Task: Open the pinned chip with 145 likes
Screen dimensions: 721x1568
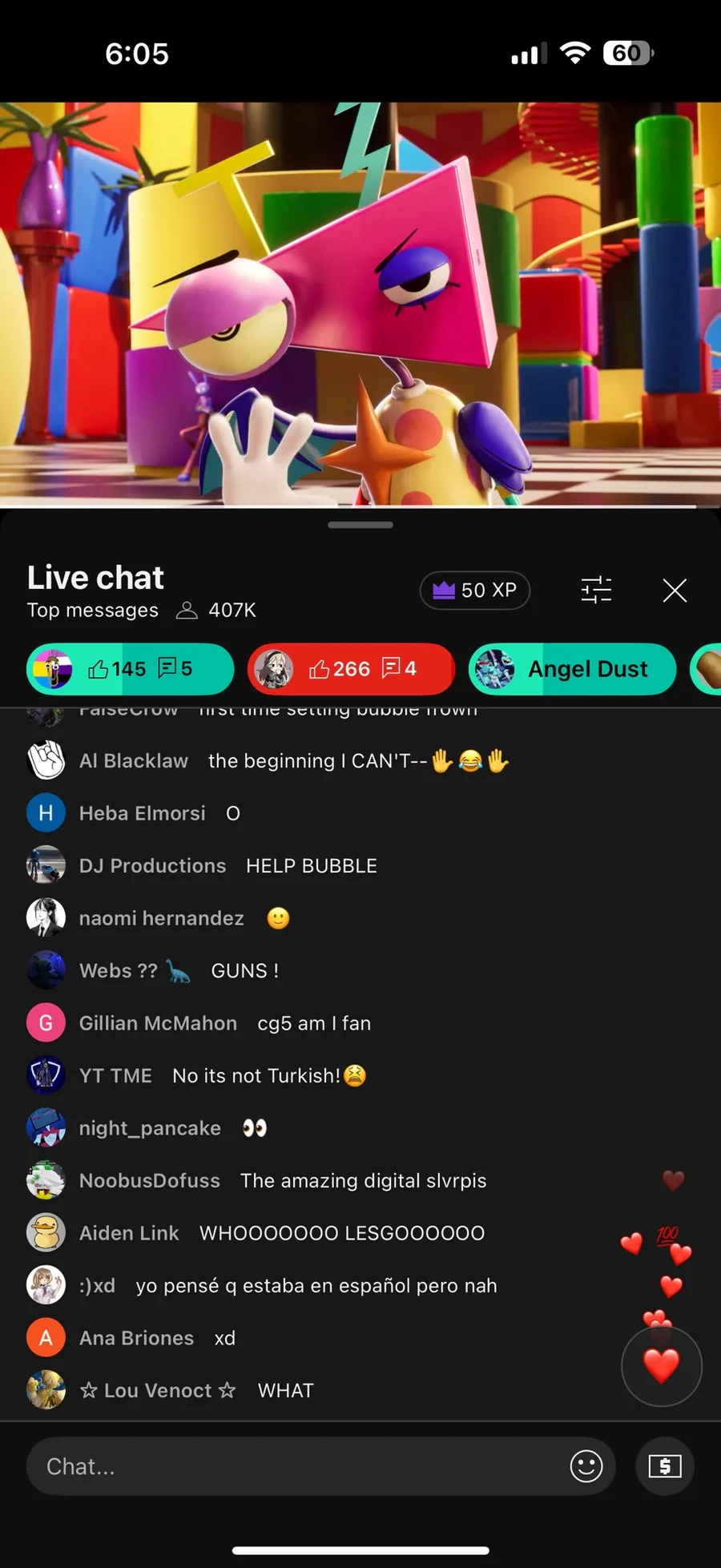Action: pyautogui.click(x=131, y=669)
